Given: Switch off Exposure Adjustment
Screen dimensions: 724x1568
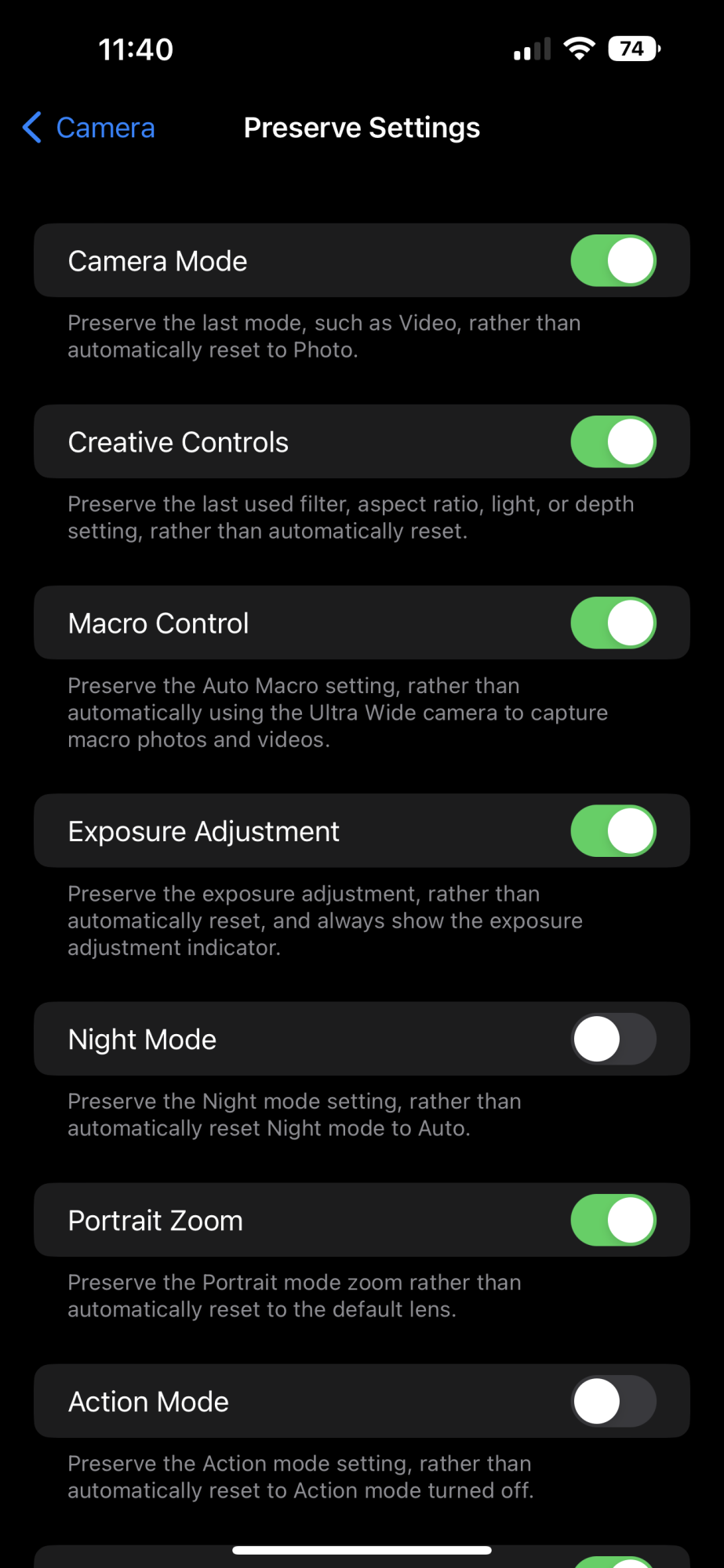Looking at the screenshot, I should (x=613, y=831).
